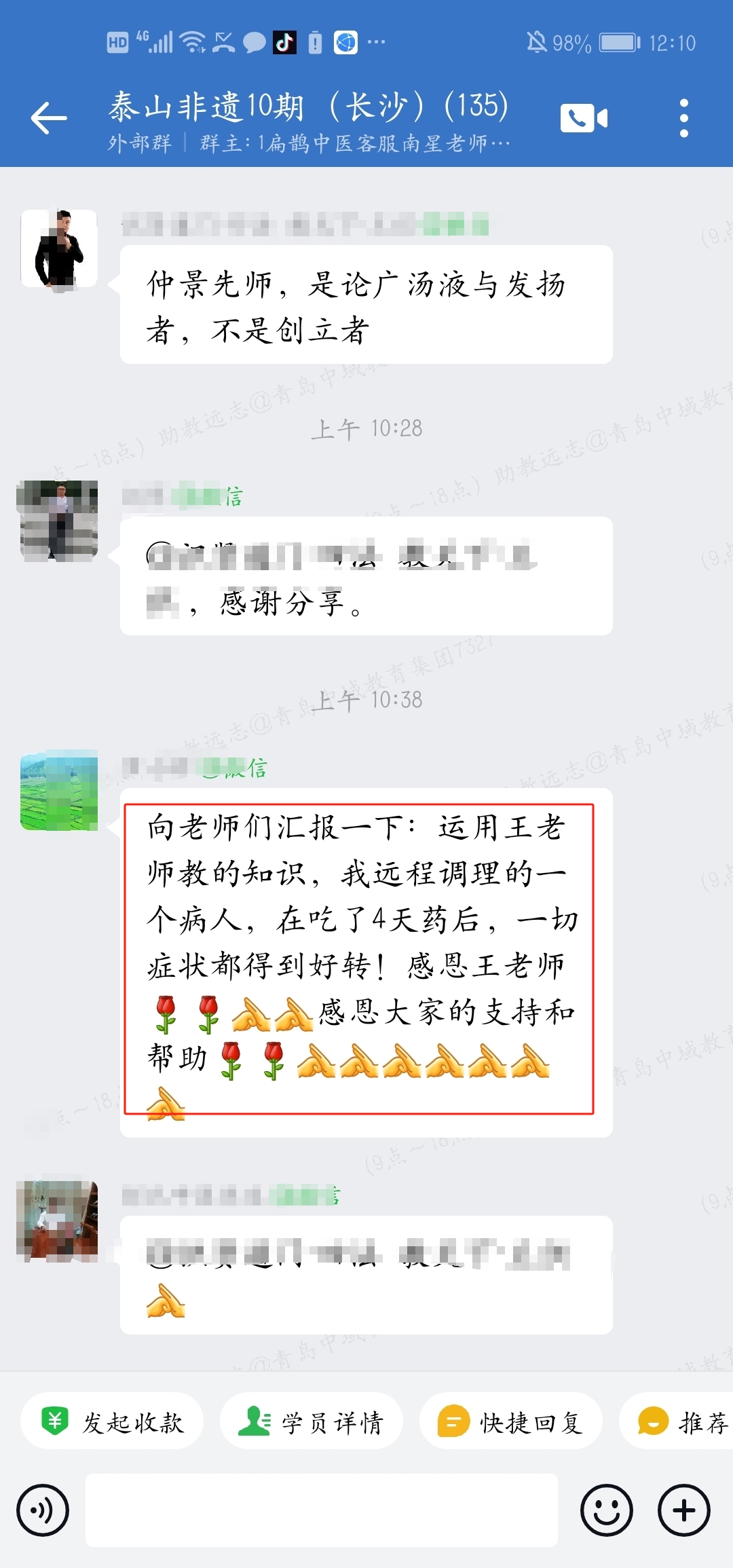Open the three-dot overflow menu
The image size is (733, 1568).
[x=683, y=118]
